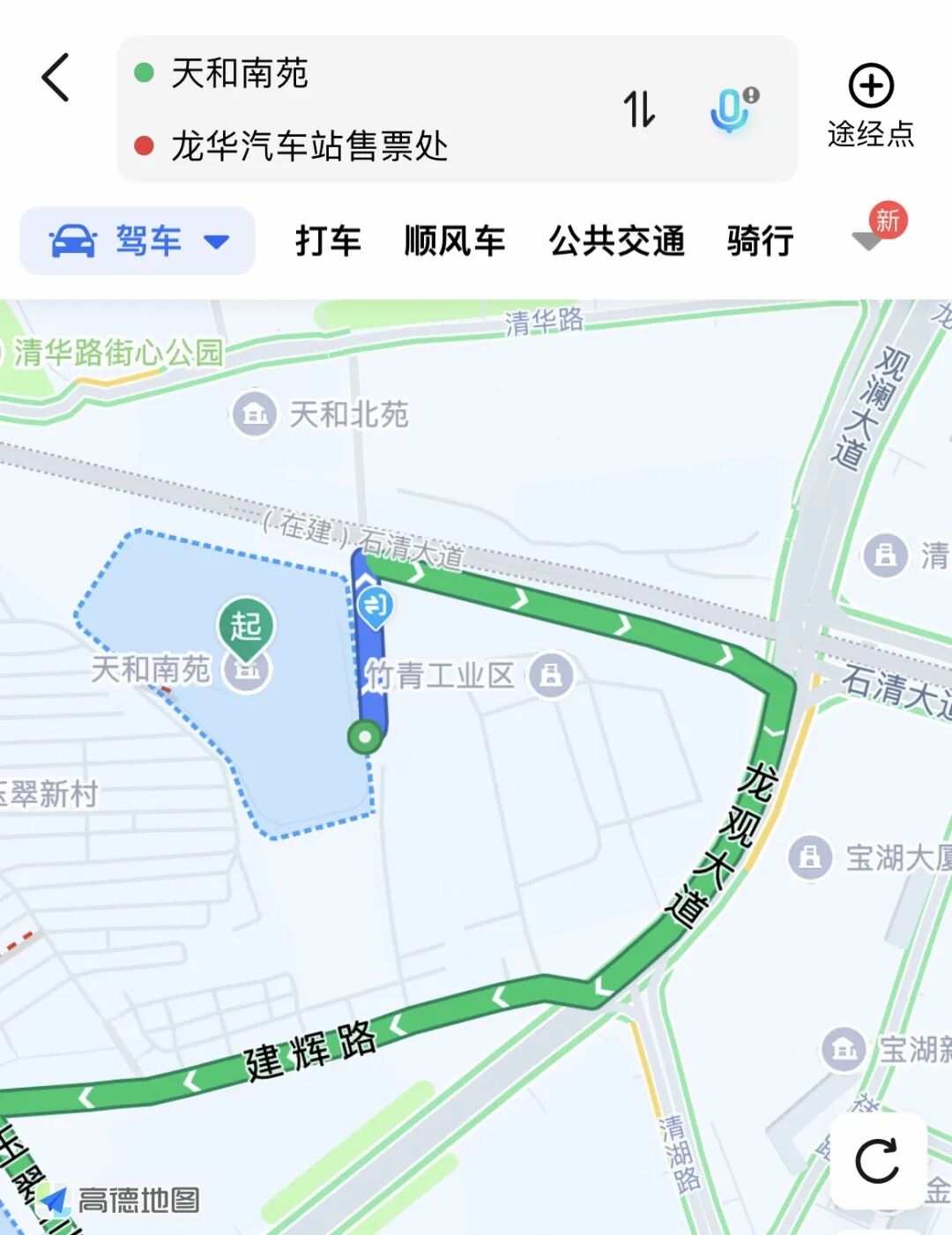Switch to the 打车 tab
The height and width of the screenshot is (1235, 952).
[x=328, y=241]
